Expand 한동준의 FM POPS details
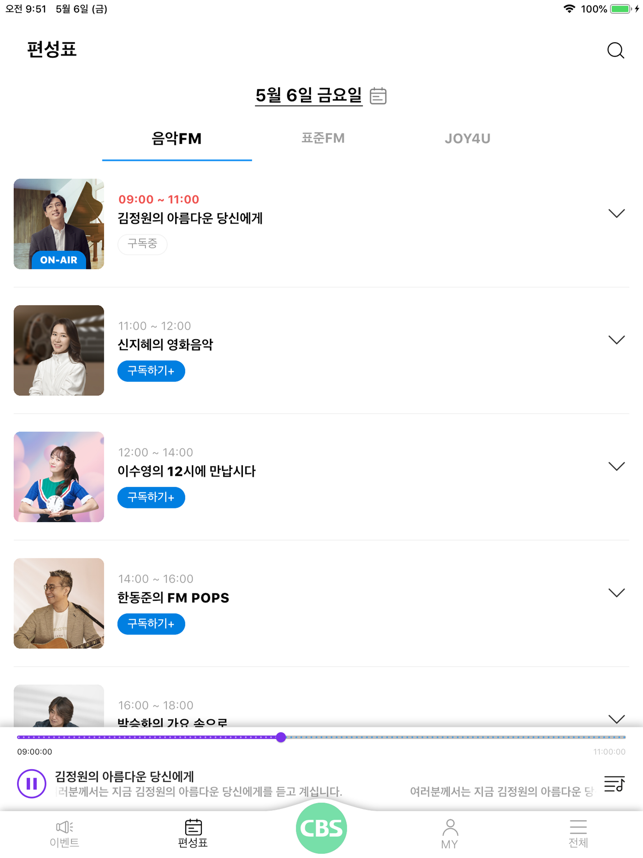The width and height of the screenshot is (643, 858). pyautogui.click(x=616, y=593)
